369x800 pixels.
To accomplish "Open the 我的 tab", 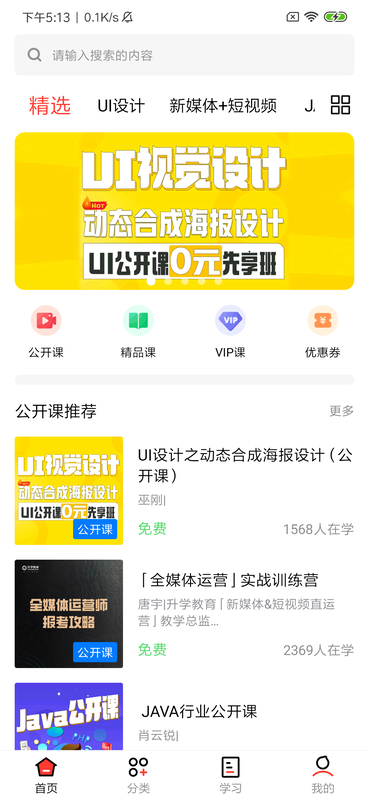I will point(323,775).
